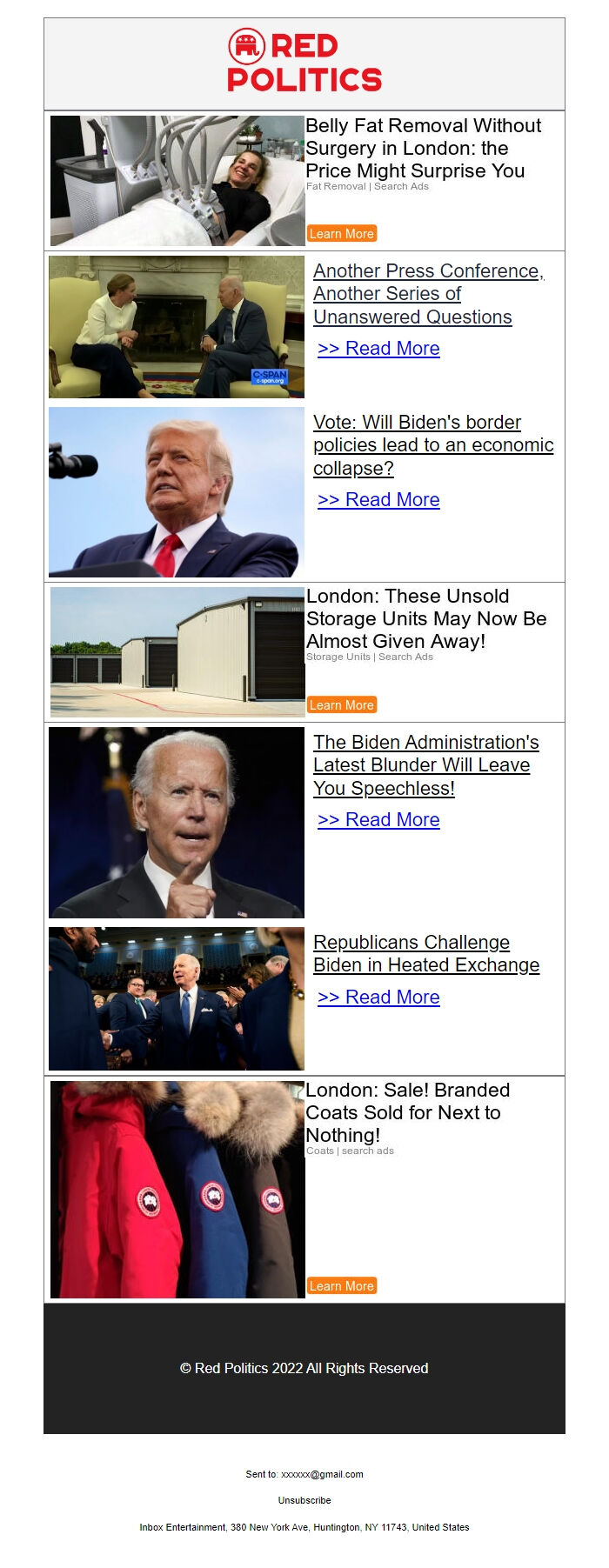Open the branded coats ad image
The image size is (609, 1568).
pos(177,1189)
